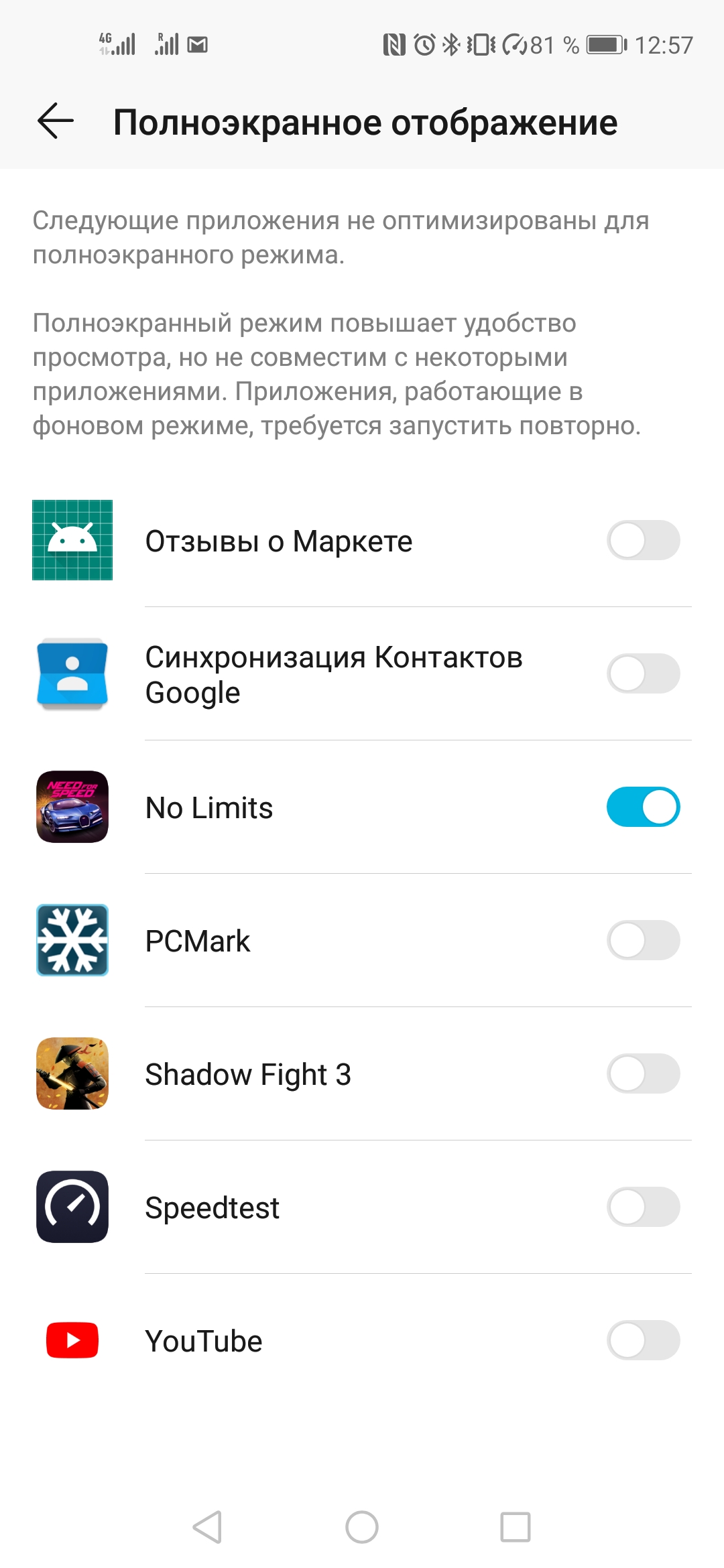Enable full screen for Shadow Fight 3
Viewport: 724px width, 1568px height.
click(x=643, y=1073)
